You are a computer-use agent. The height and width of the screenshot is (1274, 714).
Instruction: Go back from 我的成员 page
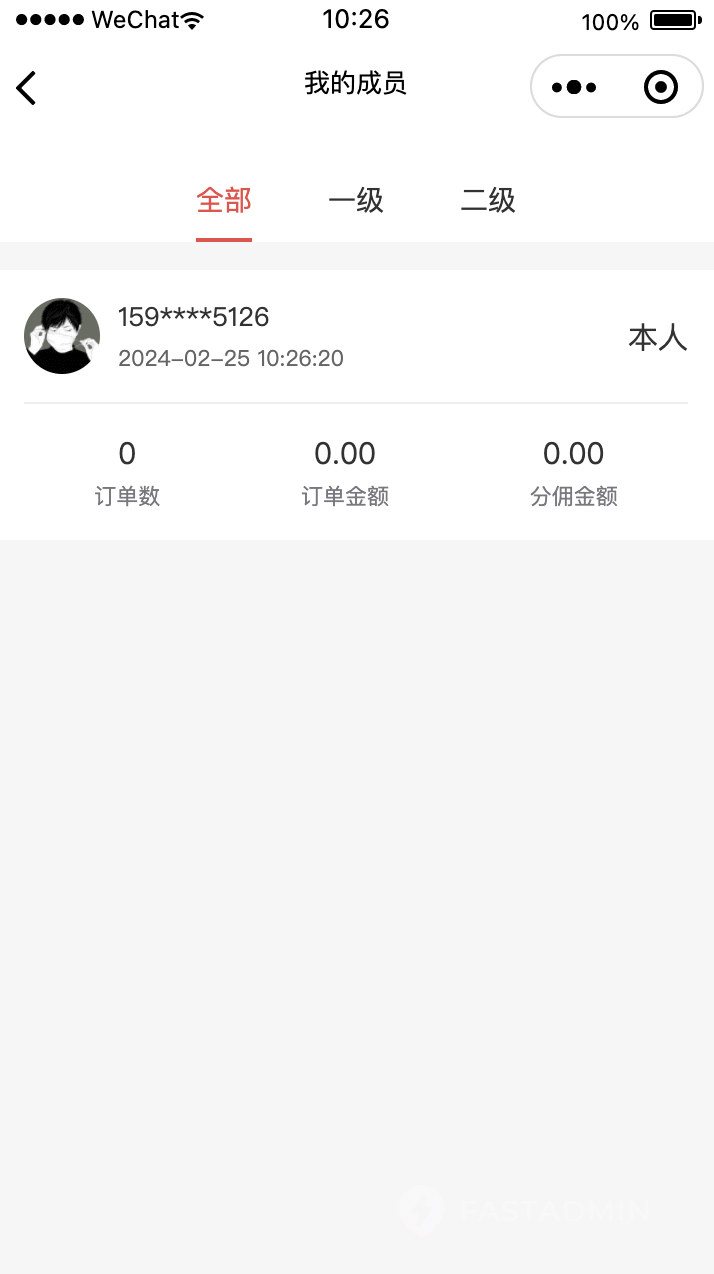[27, 88]
